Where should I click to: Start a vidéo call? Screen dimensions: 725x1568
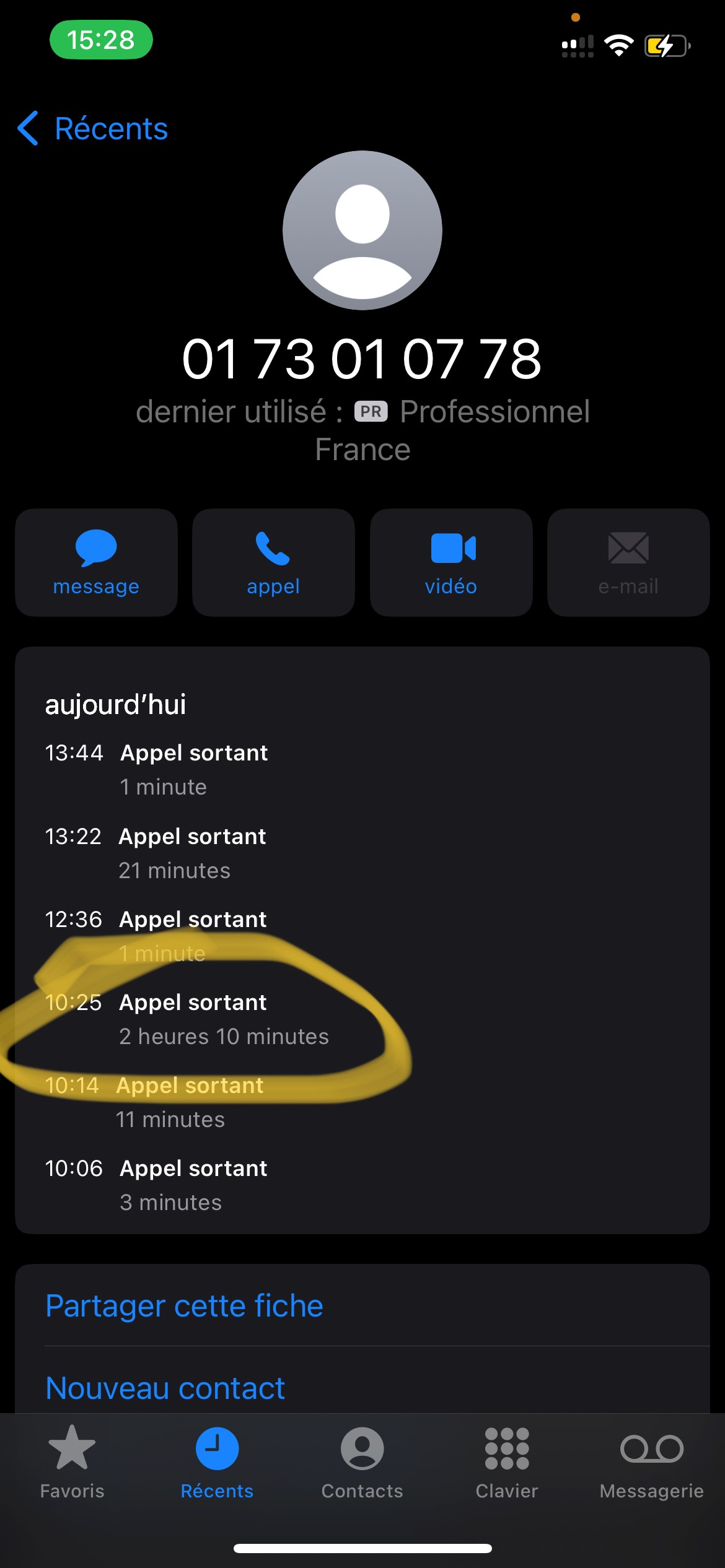[x=451, y=562]
